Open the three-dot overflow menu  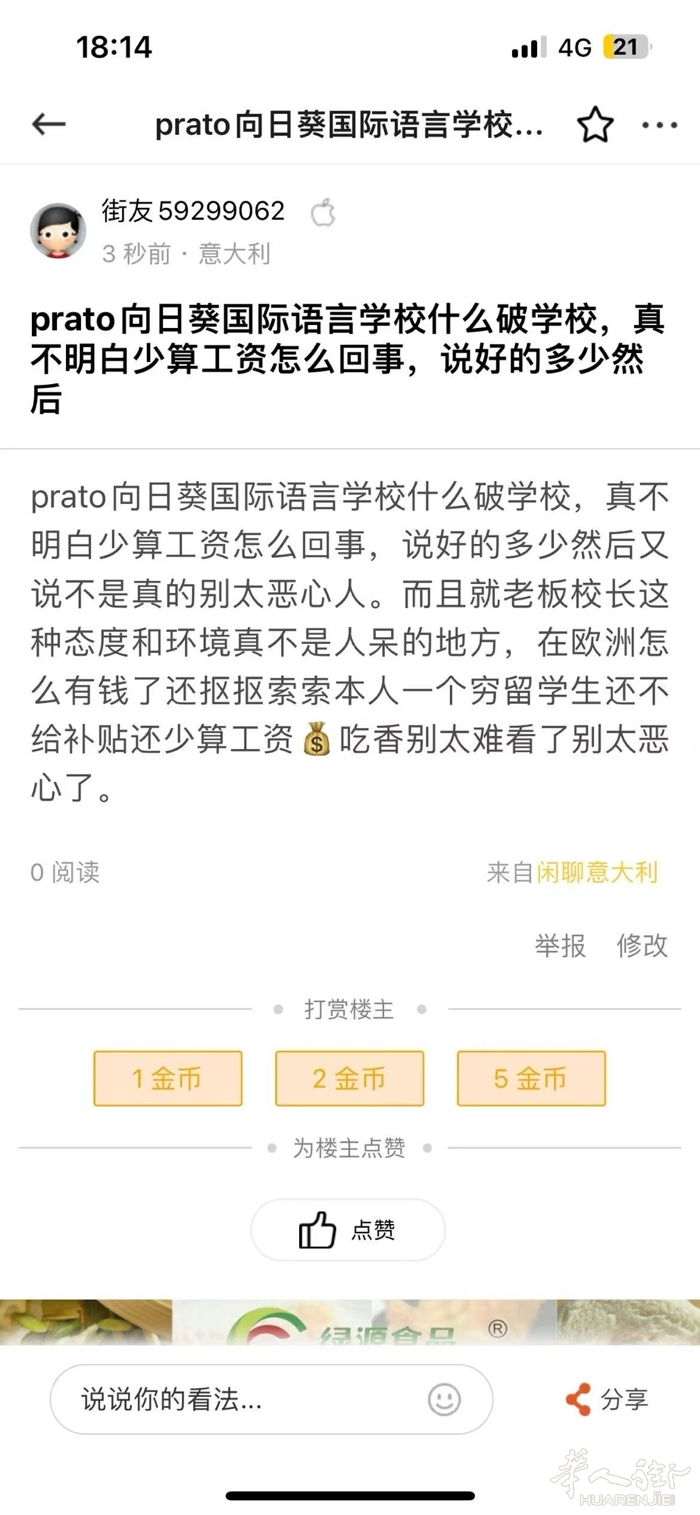(x=659, y=125)
